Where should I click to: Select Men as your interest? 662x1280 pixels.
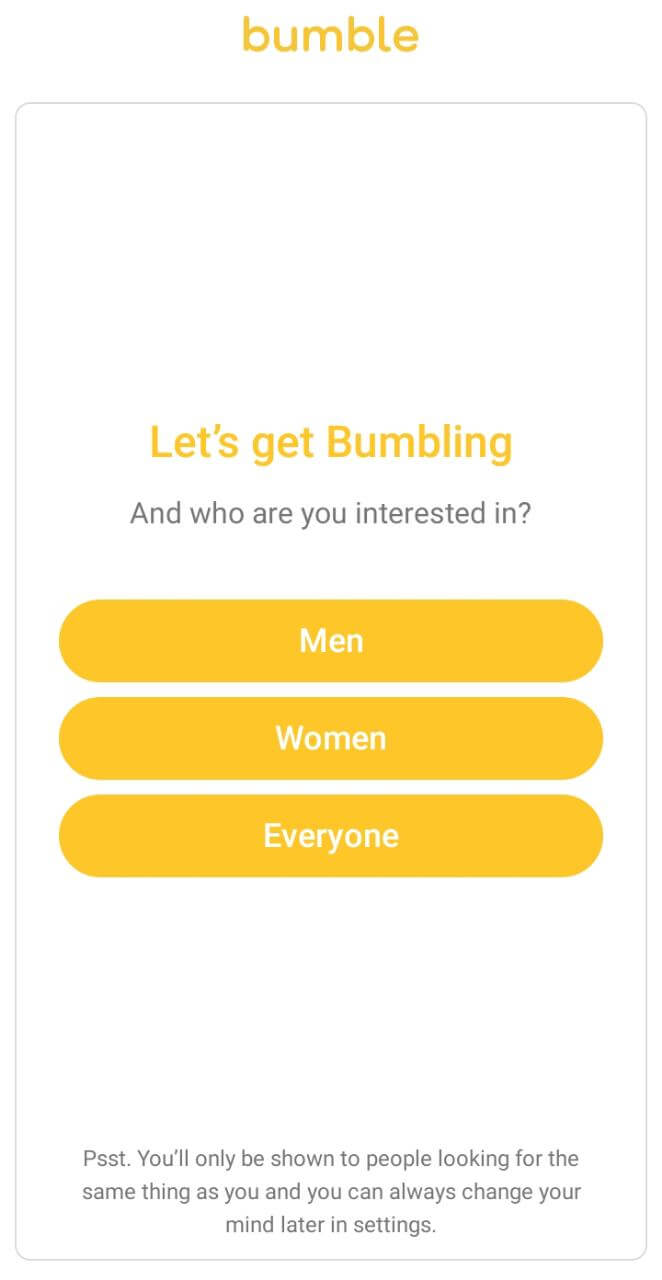coord(331,640)
